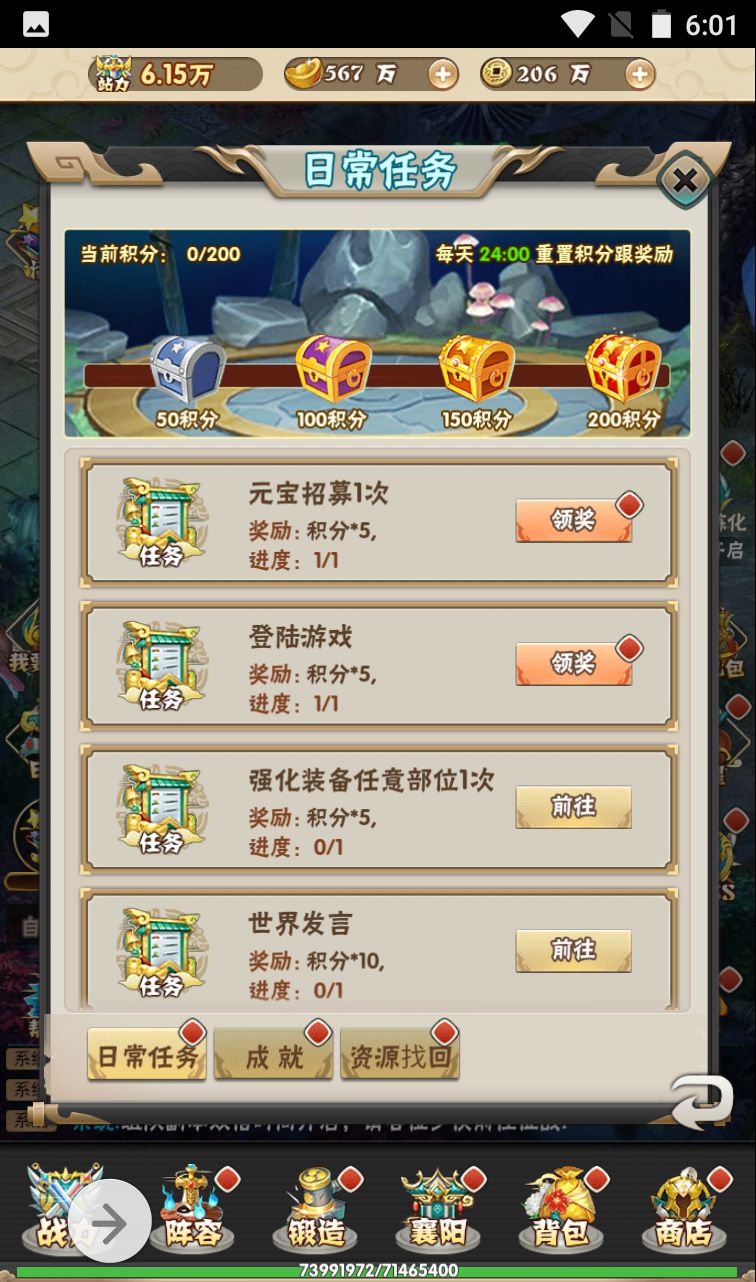
Task: Select the 日常任务 tab
Action: (x=146, y=1057)
